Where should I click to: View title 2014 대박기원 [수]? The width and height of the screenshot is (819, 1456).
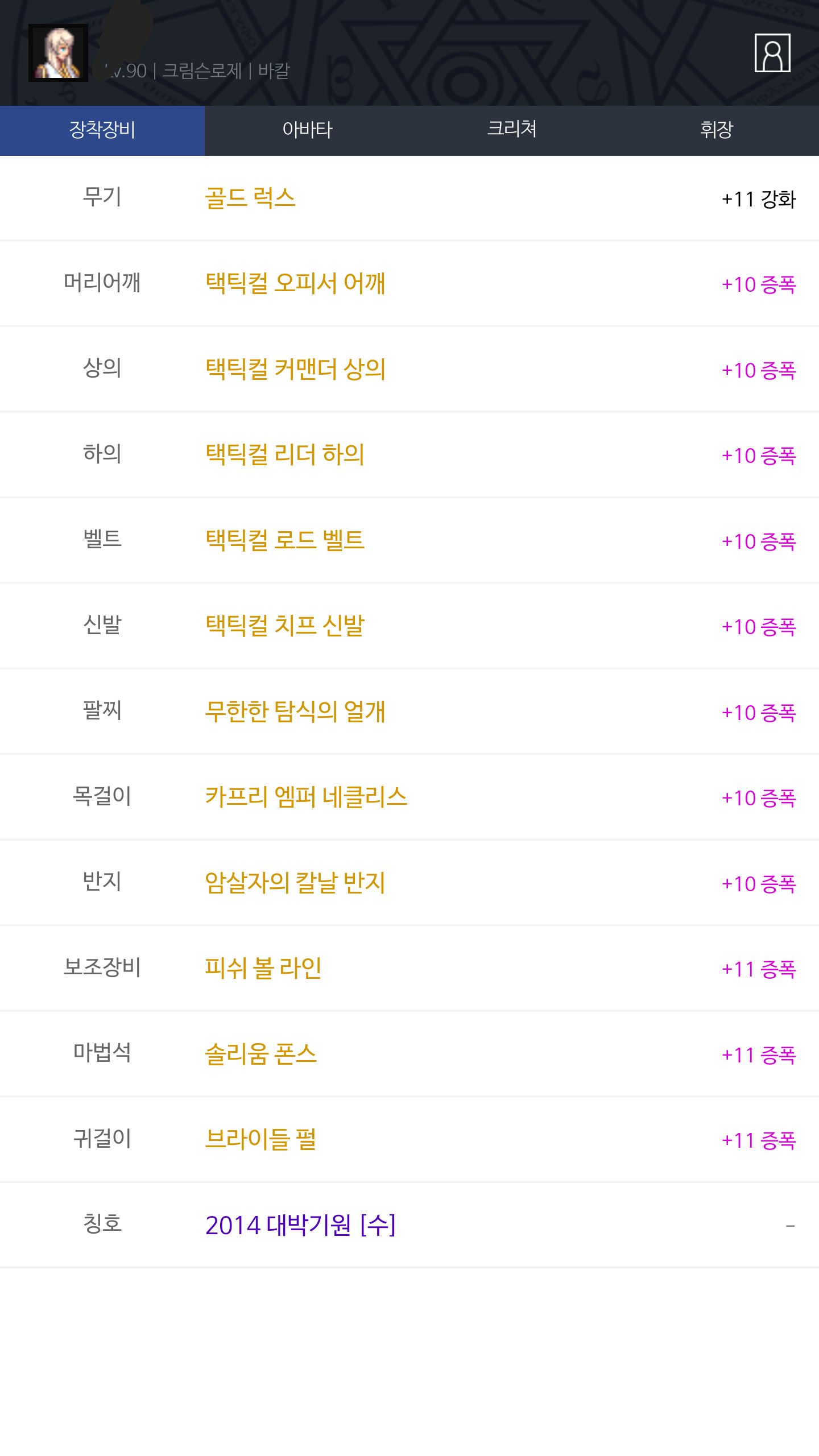[300, 1225]
